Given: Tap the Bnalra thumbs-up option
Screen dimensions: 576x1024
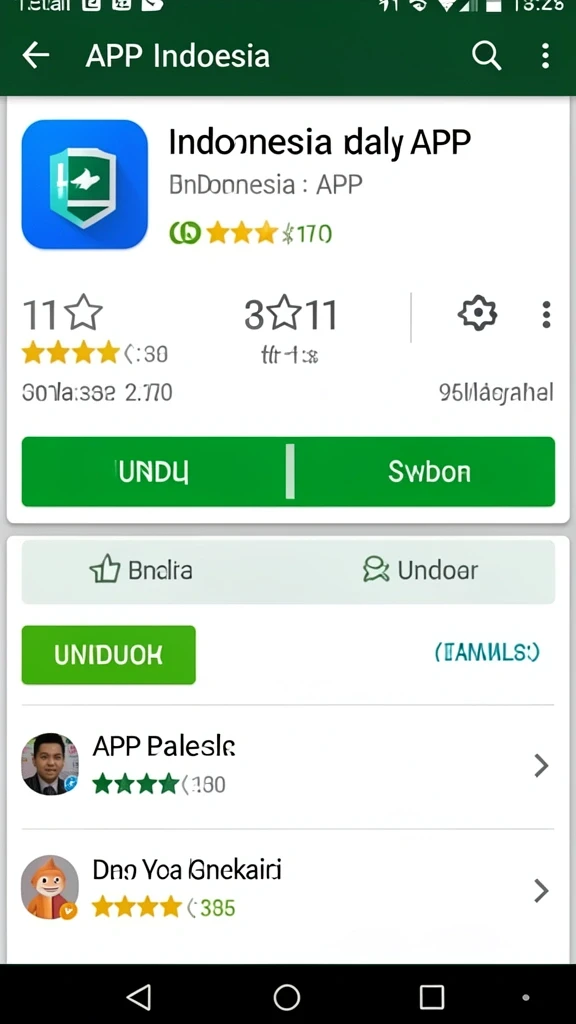Looking at the screenshot, I should click(142, 570).
